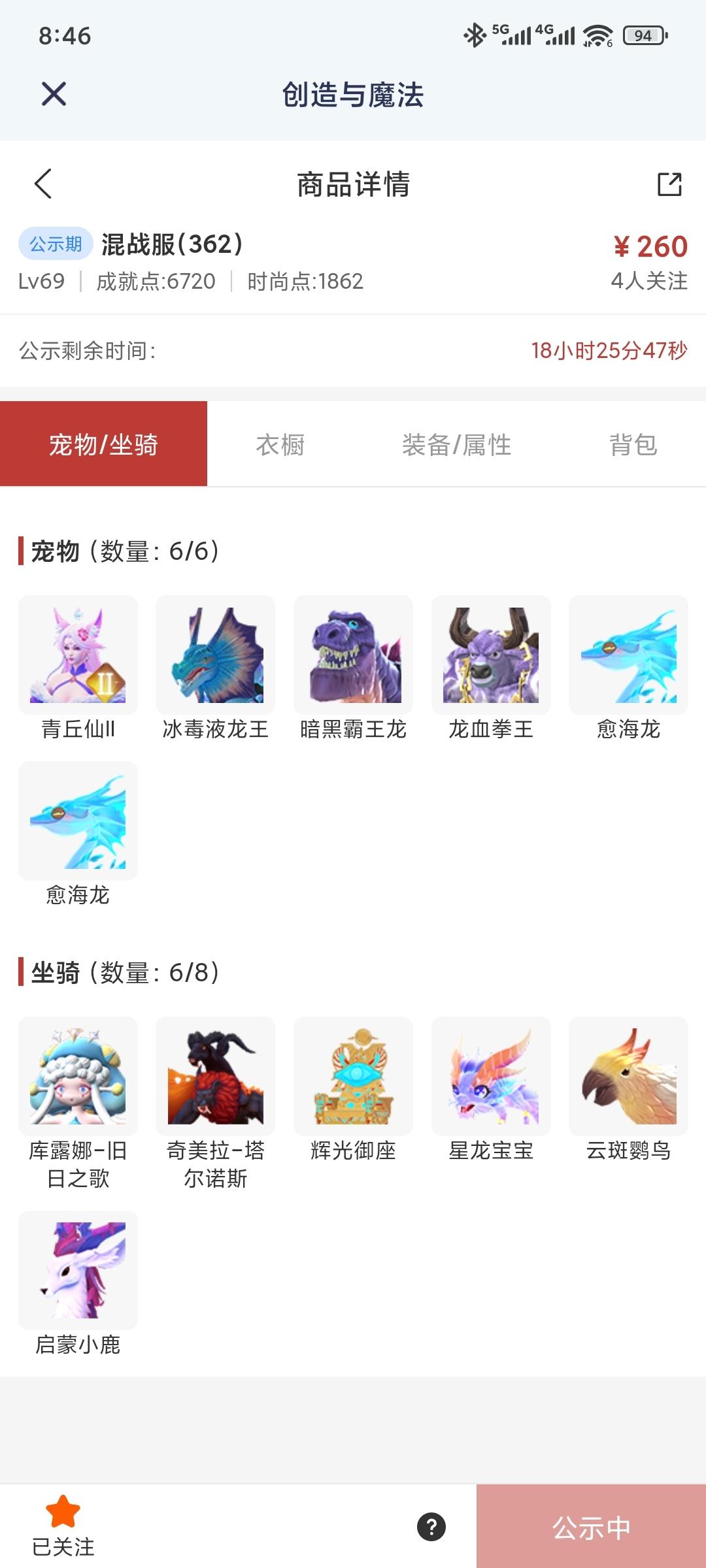Tap the 辉光御座 mount tile
The height and width of the screenshot is (1568, 706).
(353, 1076)
